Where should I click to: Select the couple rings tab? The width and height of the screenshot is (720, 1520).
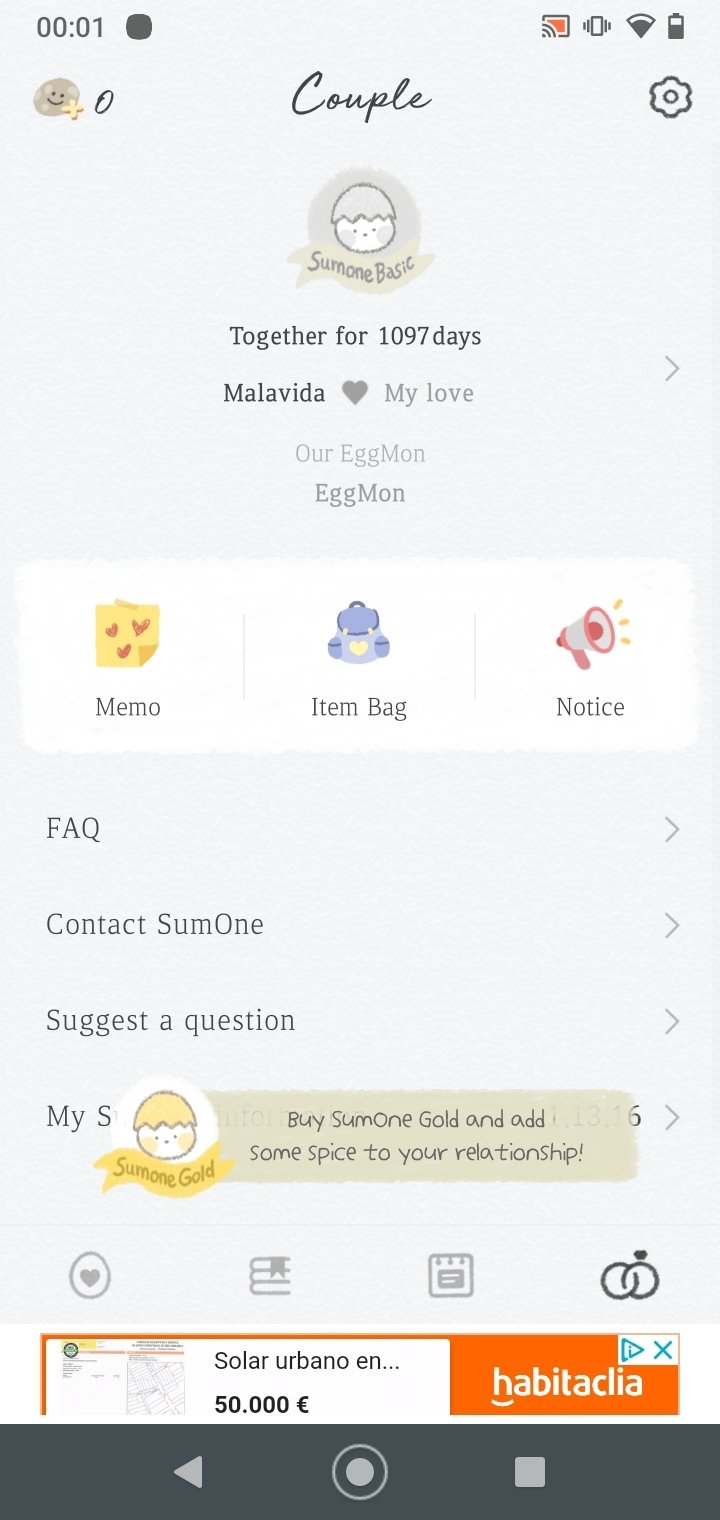[630, 1277]
